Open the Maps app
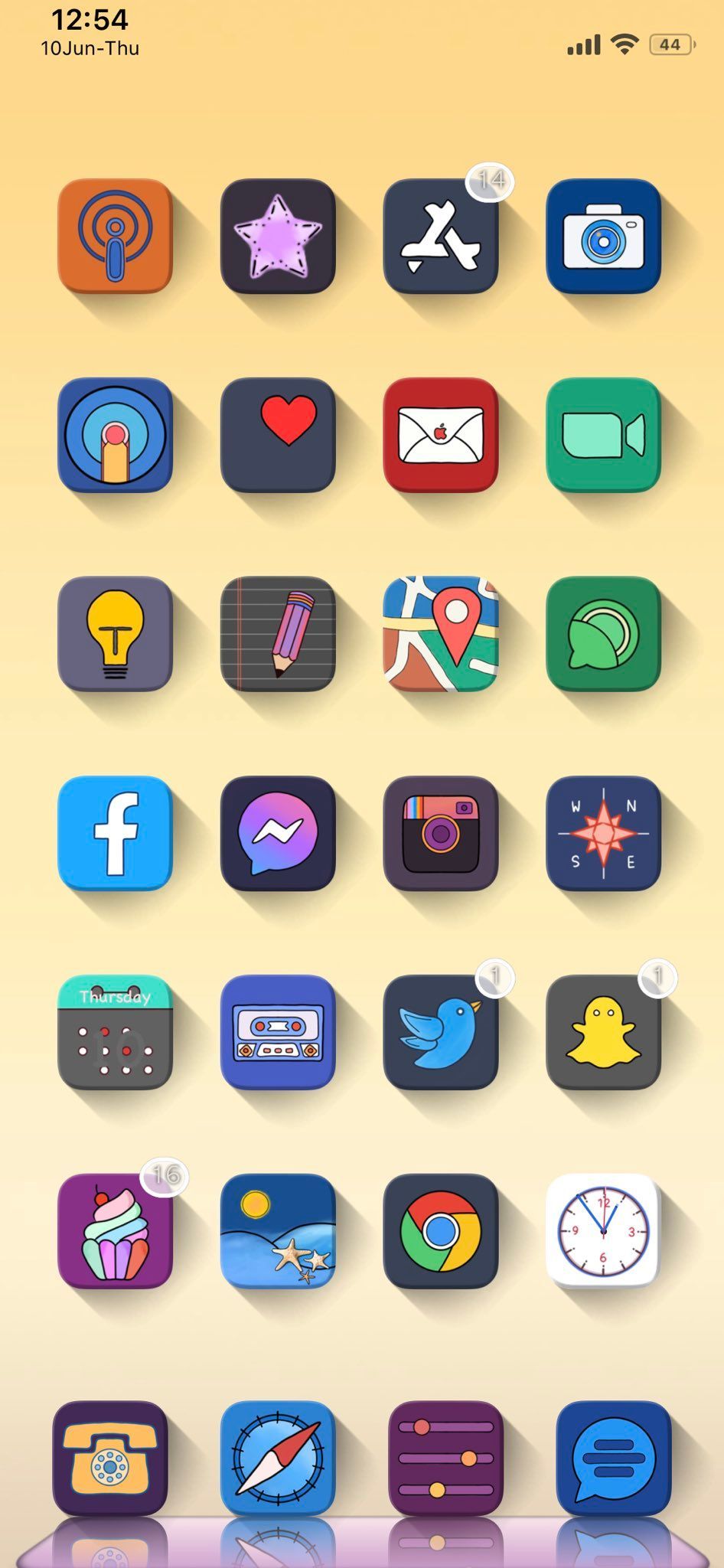 coord(440,634)
